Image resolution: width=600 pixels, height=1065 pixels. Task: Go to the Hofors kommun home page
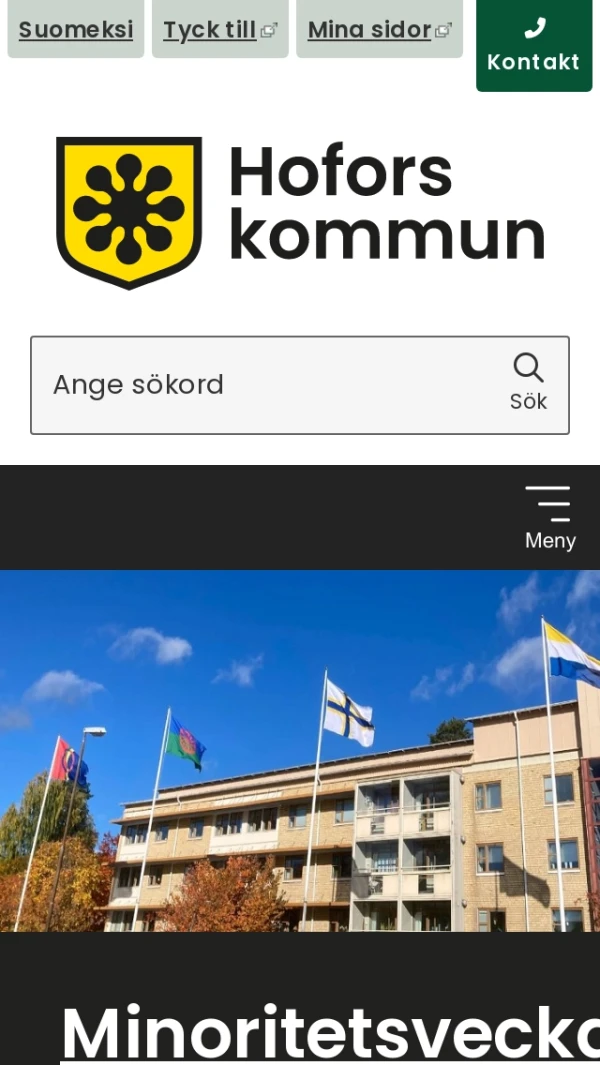click(x=300, y=212)
